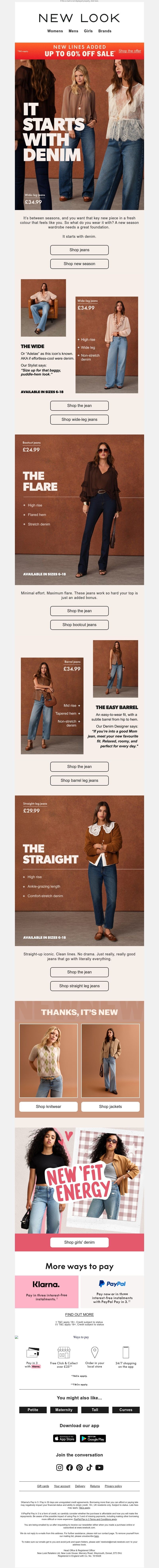Image resolution: width=159 pixels, height=1568 pixels.
Task: Tap Shop bootcut jeans
Action: tap(79, 625)
